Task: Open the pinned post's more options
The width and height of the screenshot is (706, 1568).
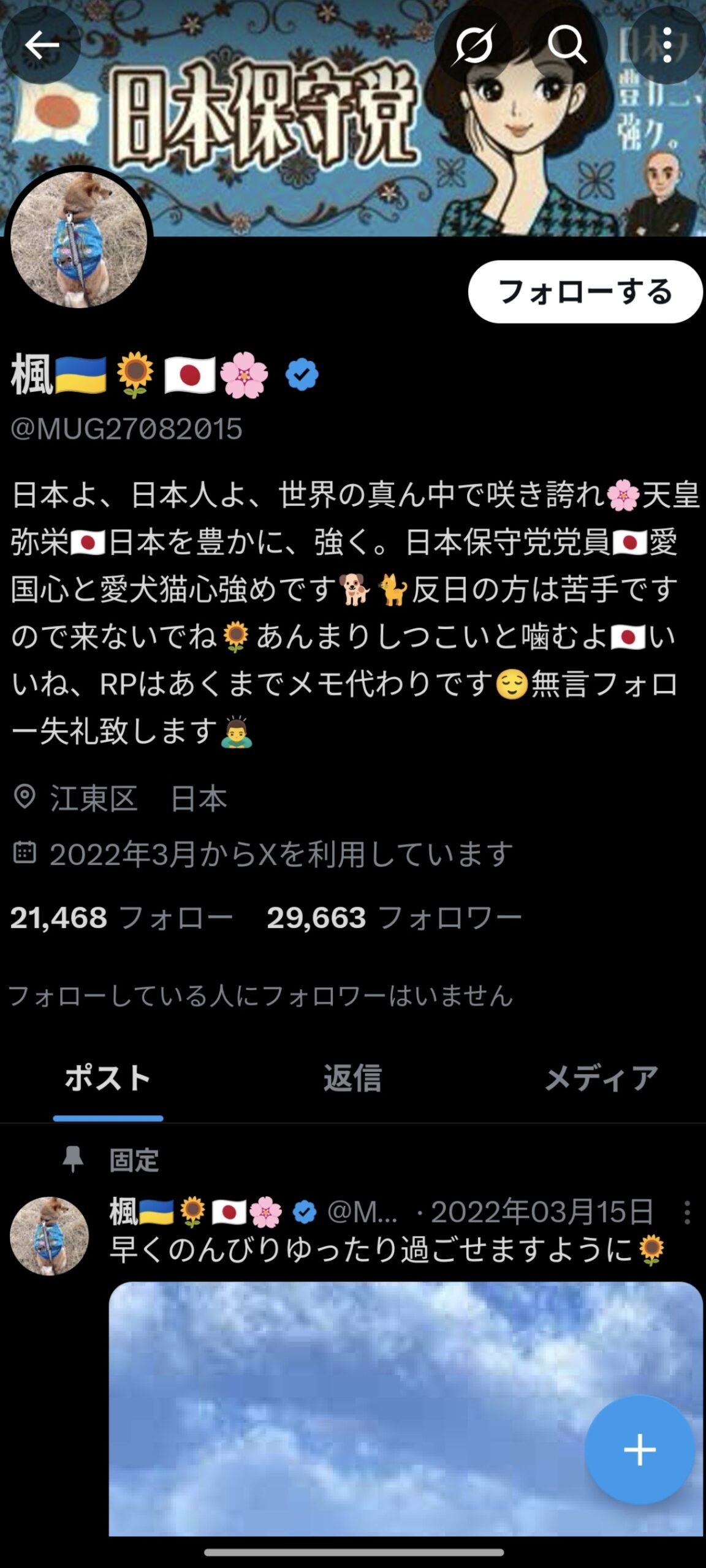Action: 687,1212
